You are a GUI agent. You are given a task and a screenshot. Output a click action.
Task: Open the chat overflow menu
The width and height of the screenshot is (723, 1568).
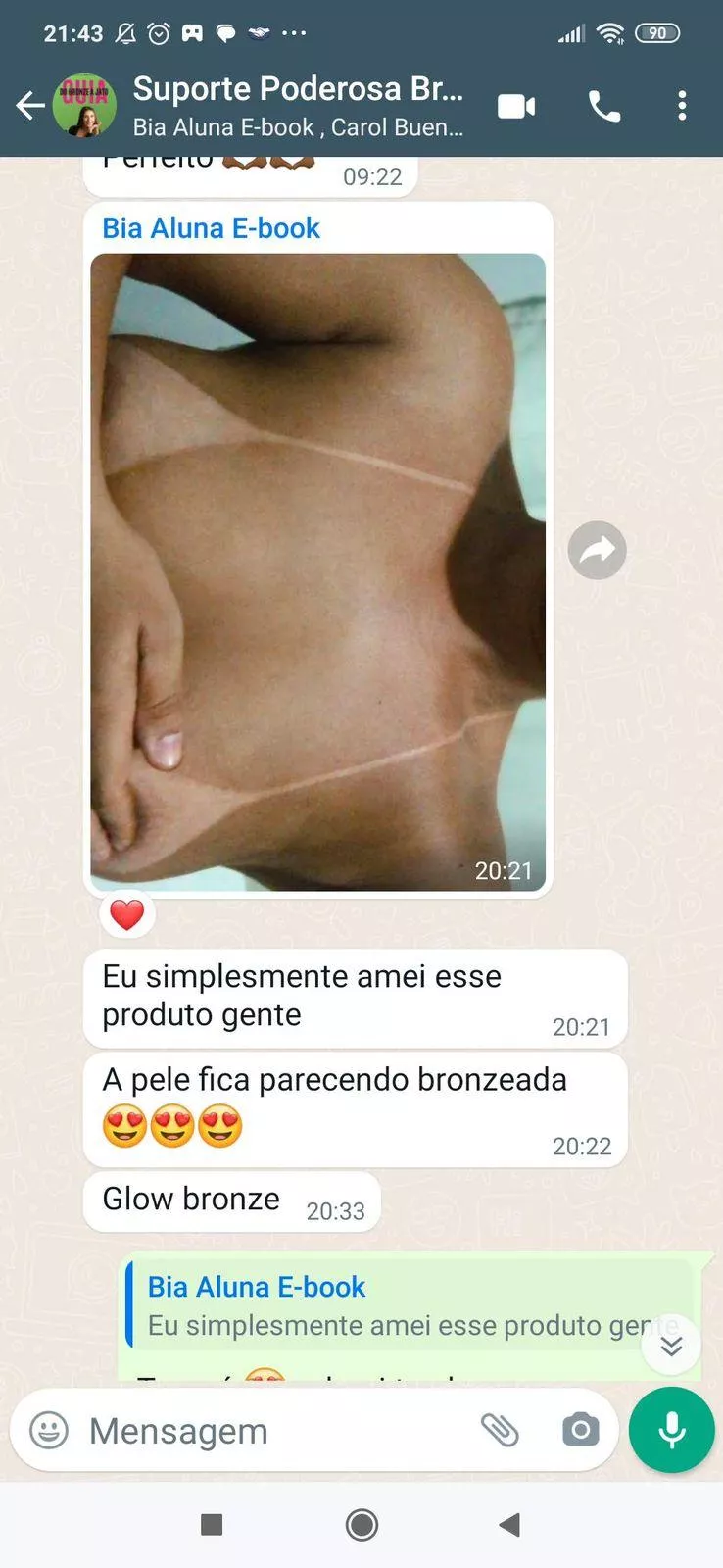682,106
